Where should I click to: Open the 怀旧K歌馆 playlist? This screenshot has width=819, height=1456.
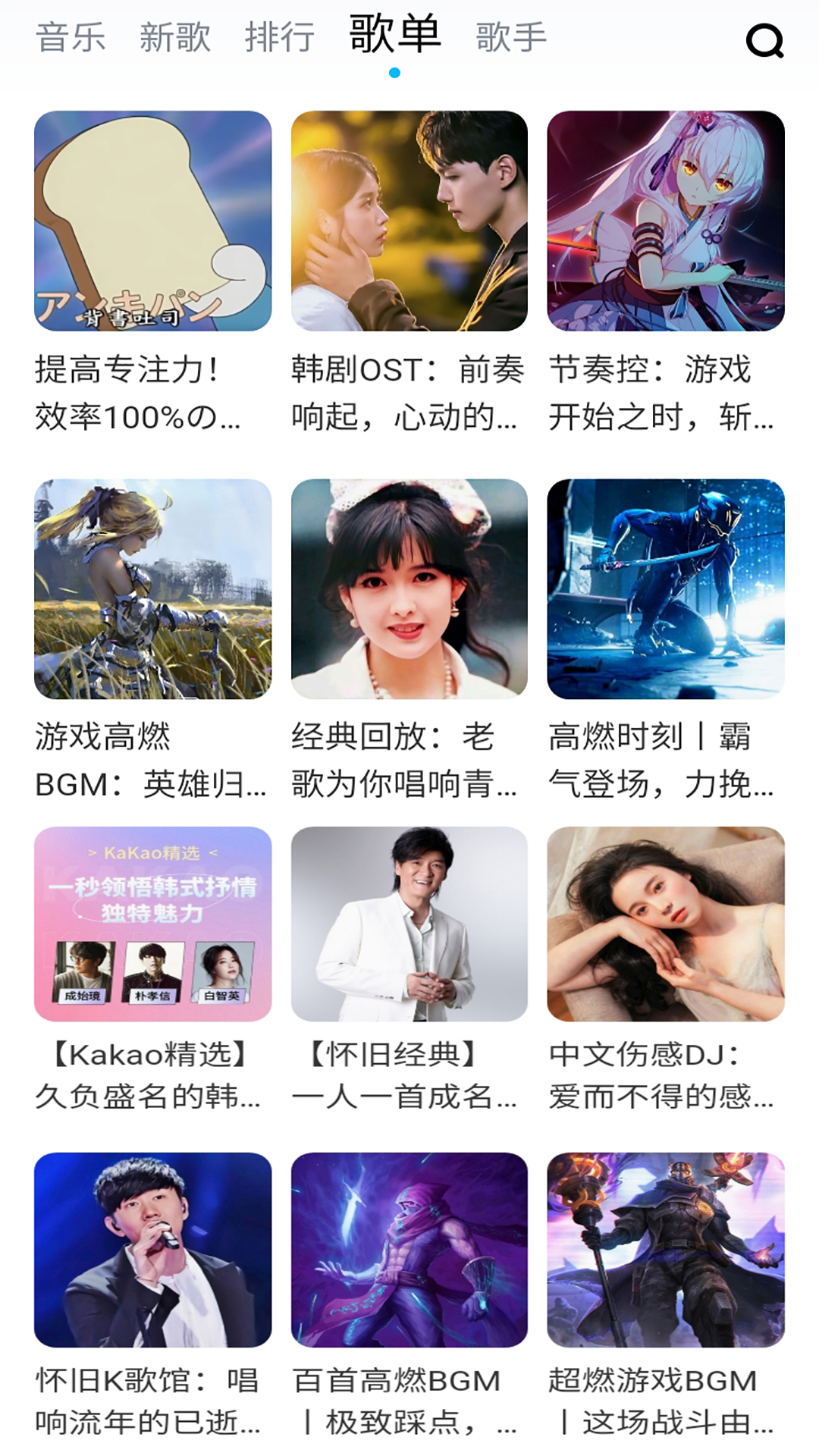point(152,1250)
